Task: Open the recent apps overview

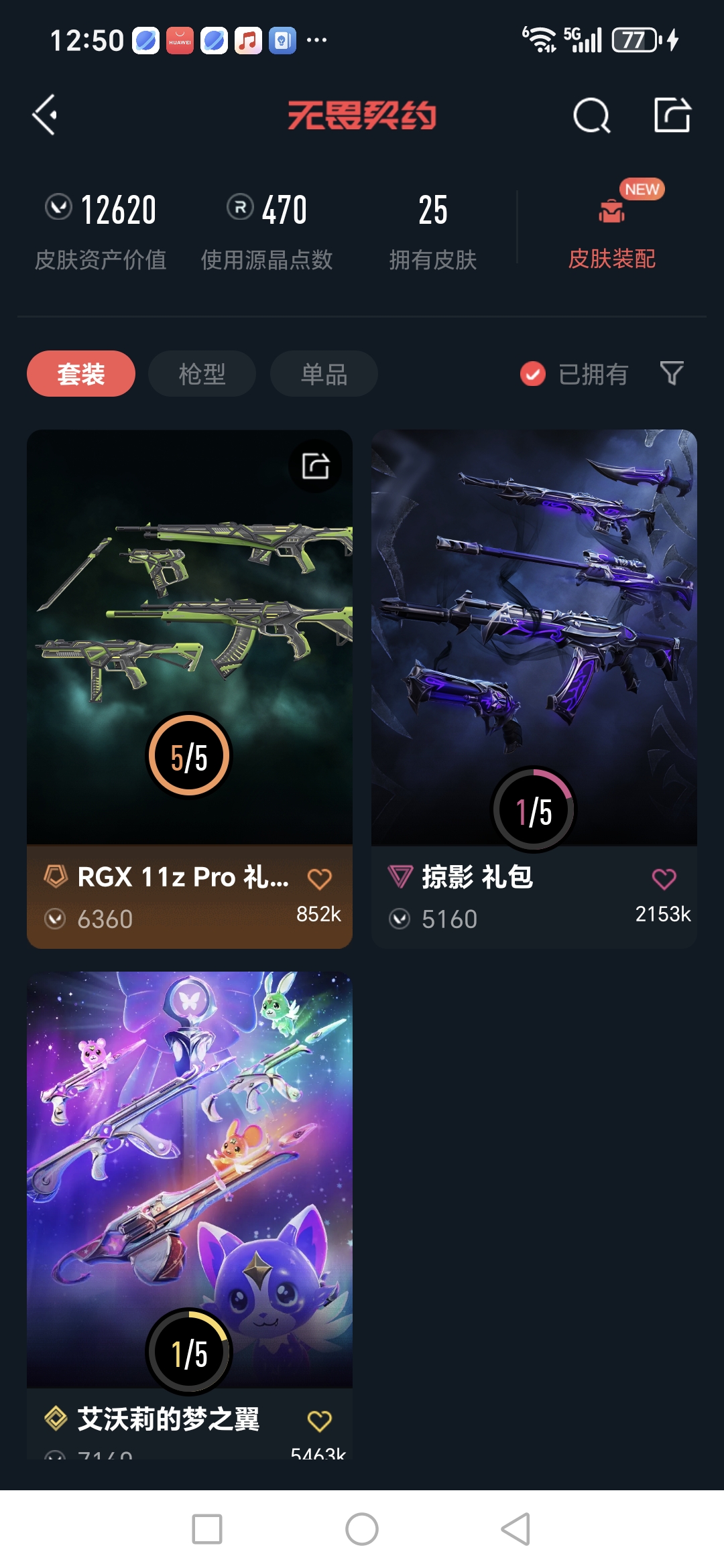Action: tap(207, 1529)
